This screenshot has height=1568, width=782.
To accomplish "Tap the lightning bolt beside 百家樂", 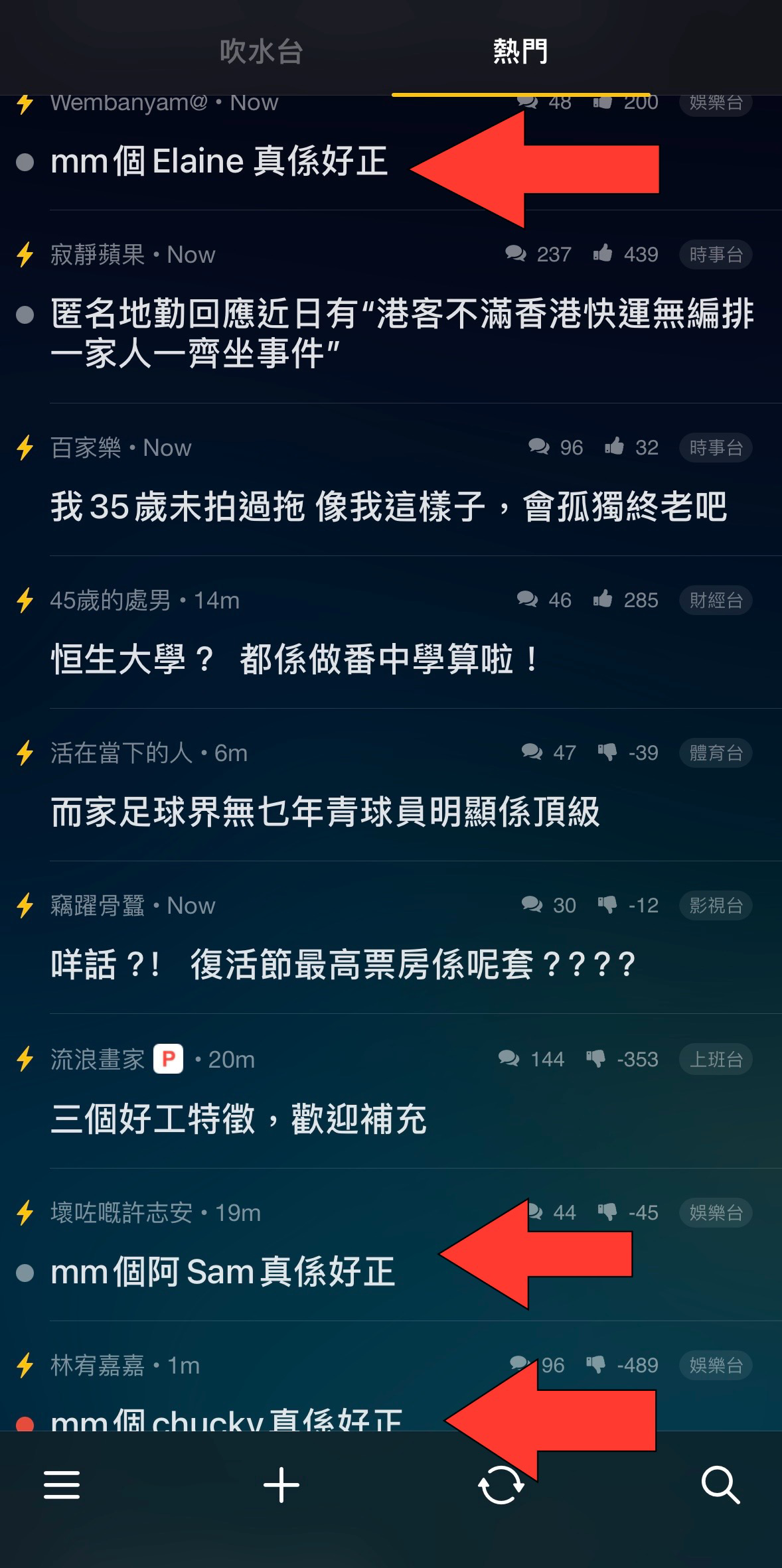I will [25, 447].
